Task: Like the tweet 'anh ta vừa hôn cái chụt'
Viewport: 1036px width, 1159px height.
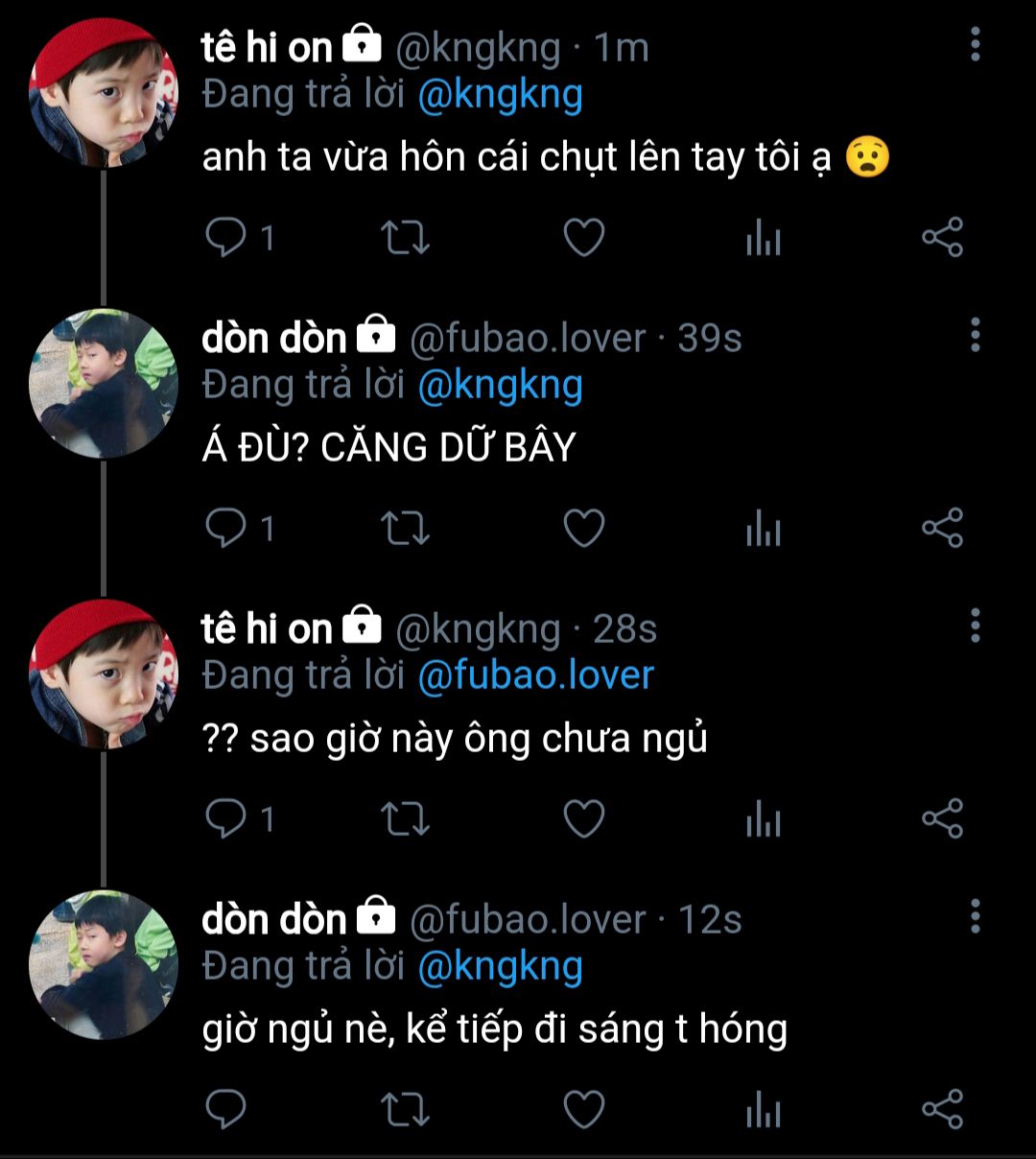Action: coord(583,238)
